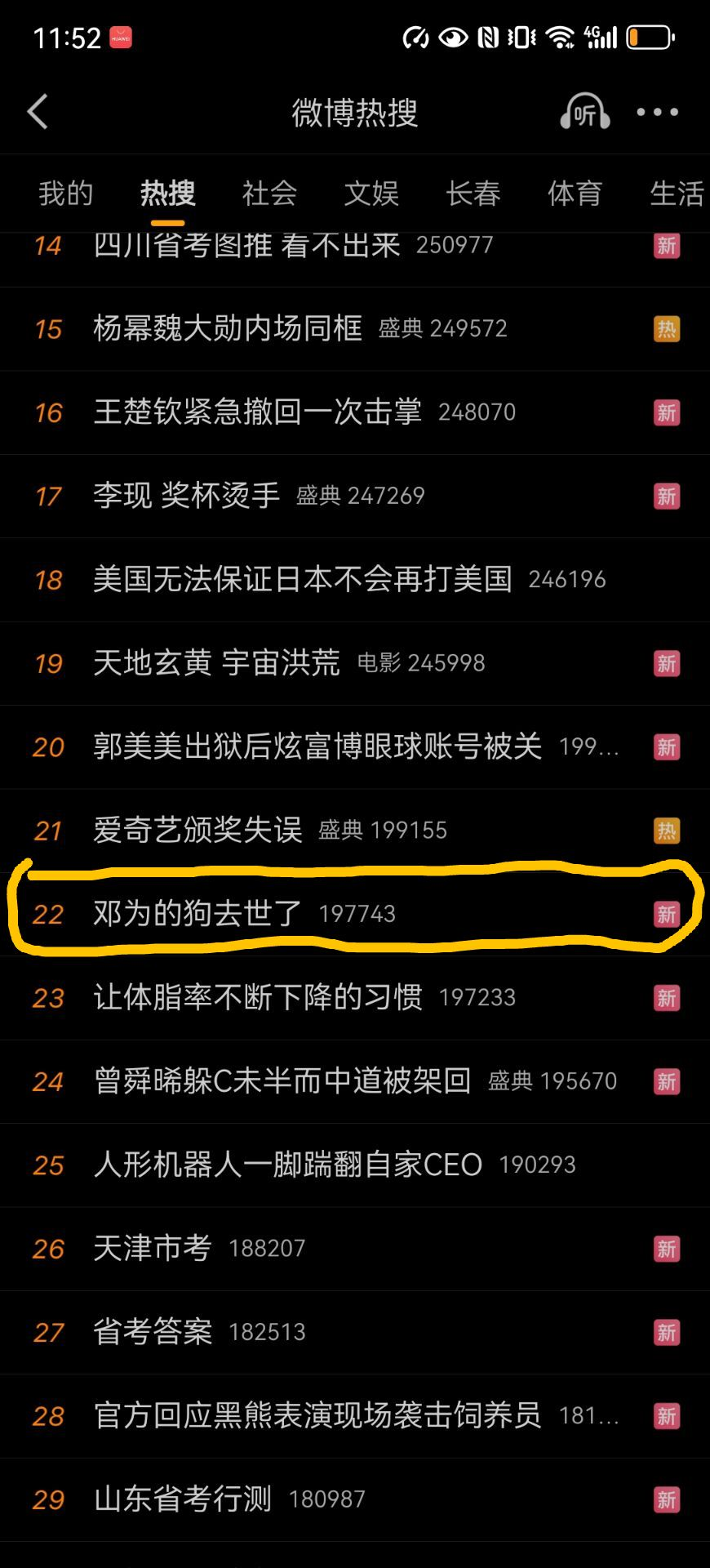Open topic 美国无法保证日本不会再打美国
Image resolution: width=710 pixels, height=1568 pixels.
coord(302,580)
